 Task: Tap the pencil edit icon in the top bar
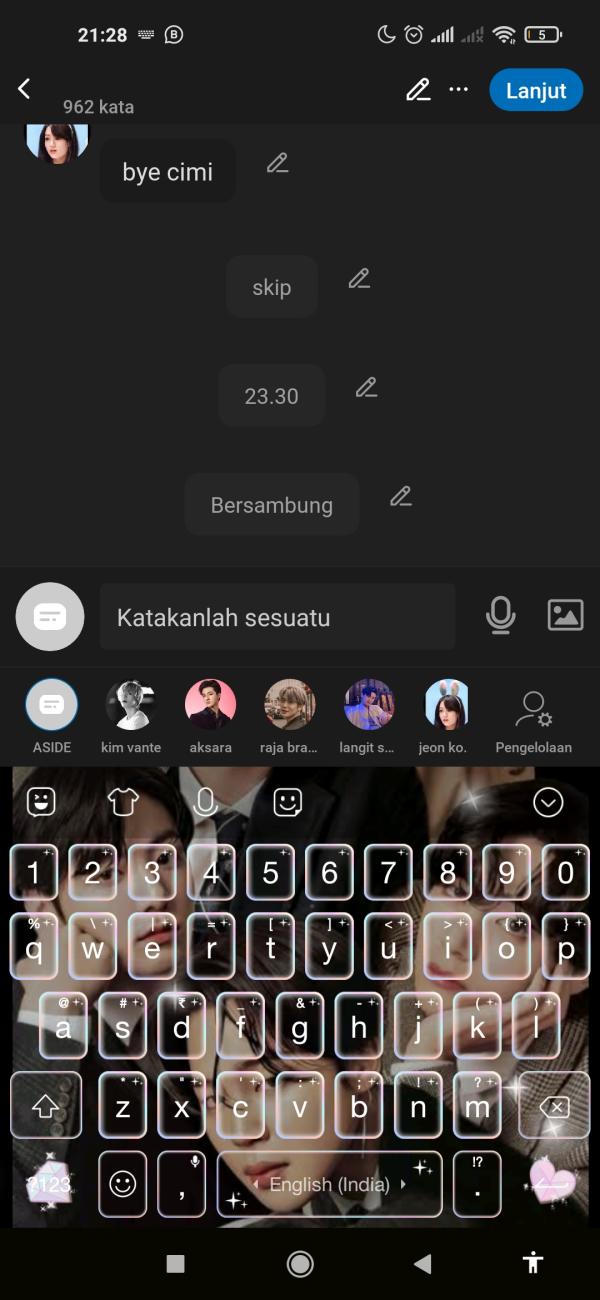pos(418,90)
